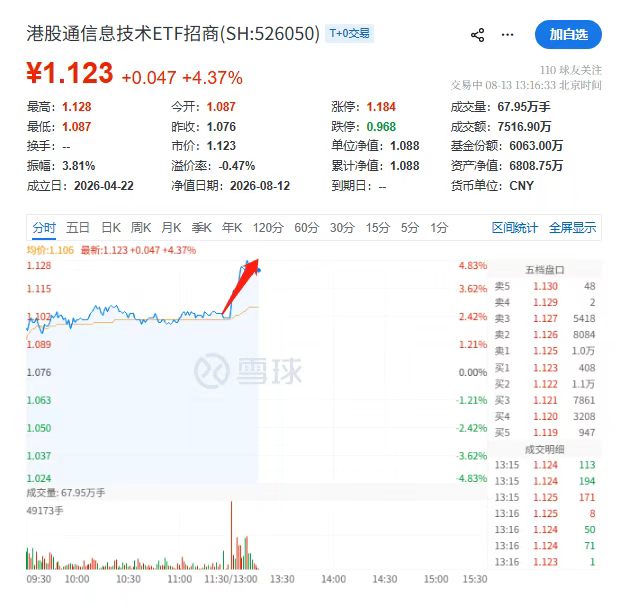
Task: Show the 周K weekly chart
Action: (x=141, y=227)
